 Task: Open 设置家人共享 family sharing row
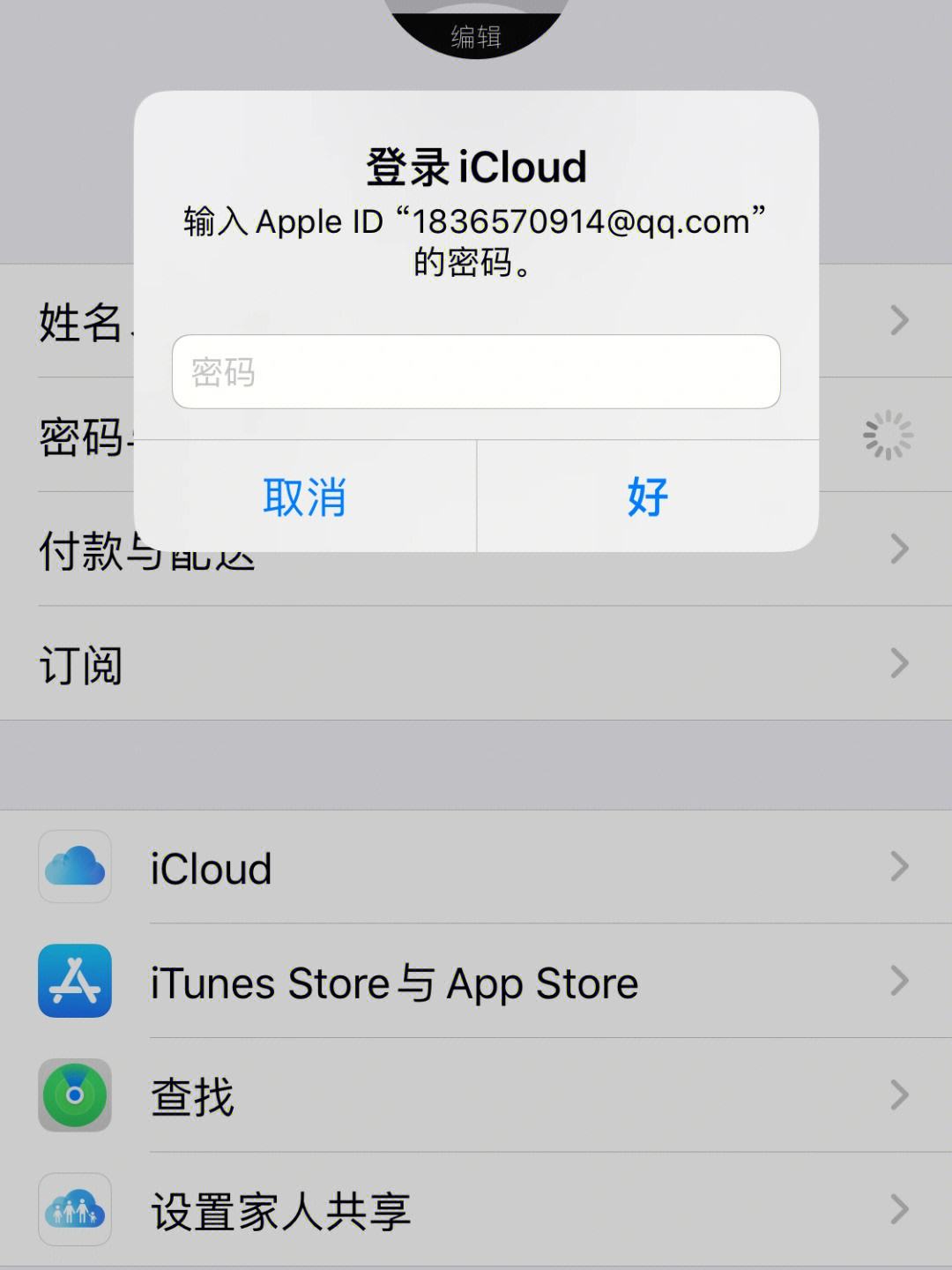(x=476, y=1210)
